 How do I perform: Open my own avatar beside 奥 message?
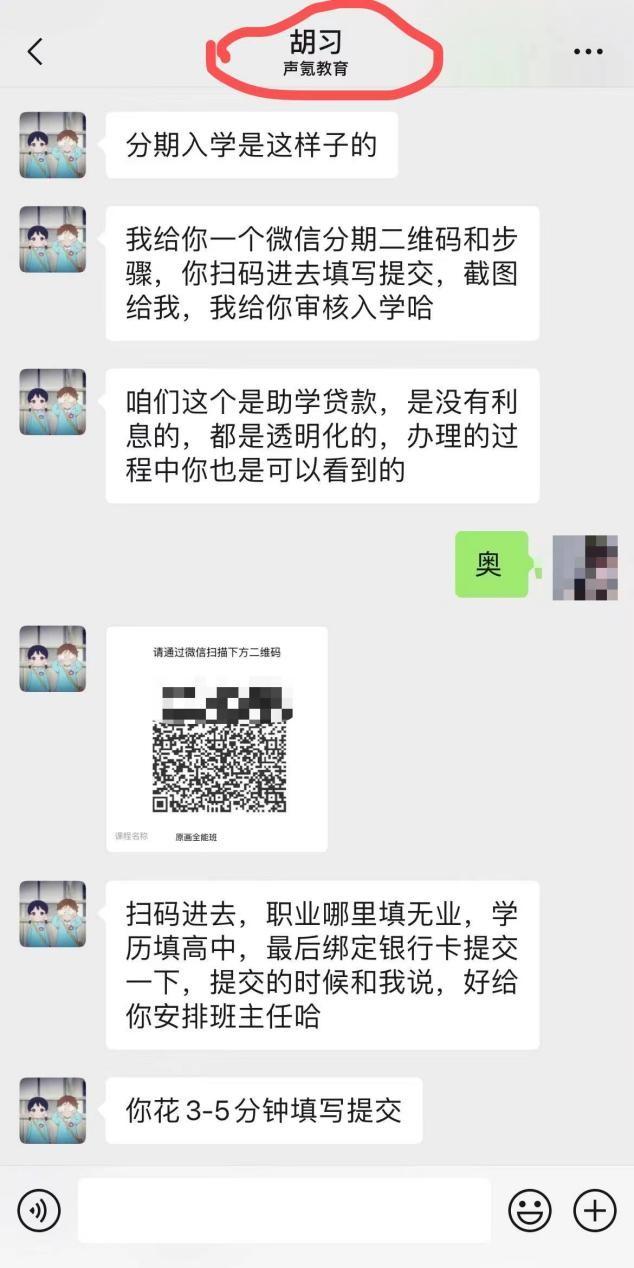pyautogui.click(x=585, y=567)
